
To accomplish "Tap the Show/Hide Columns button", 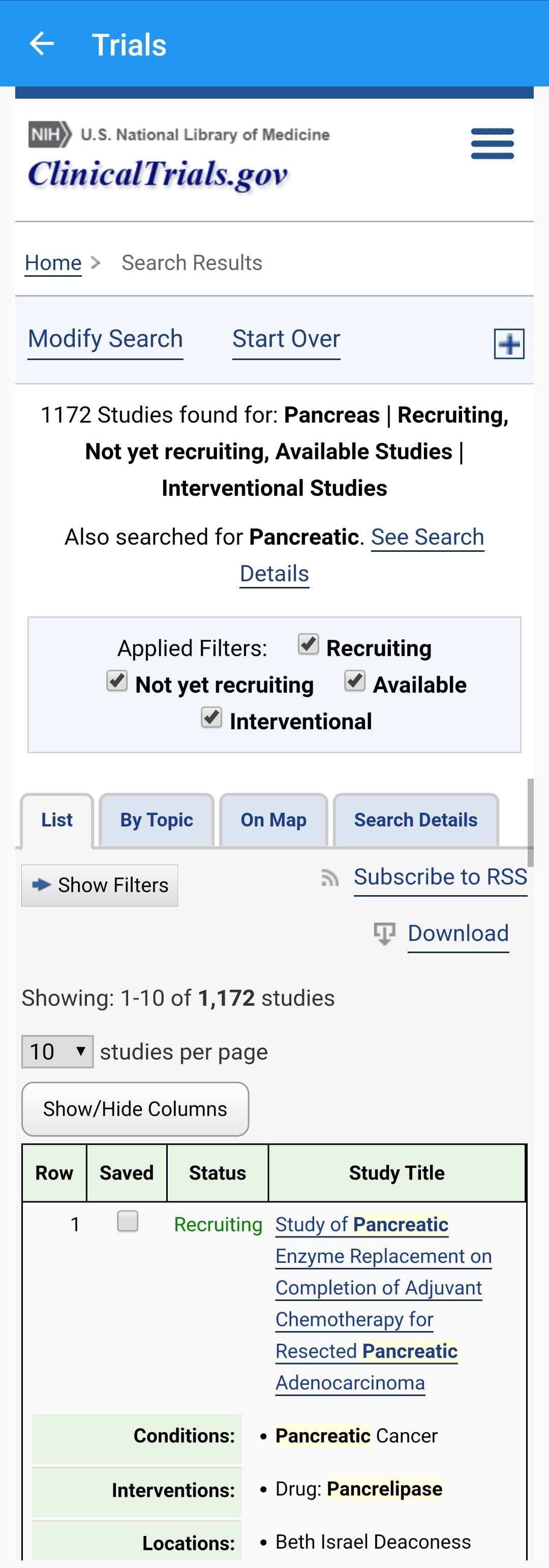I will pos(135,1109).
